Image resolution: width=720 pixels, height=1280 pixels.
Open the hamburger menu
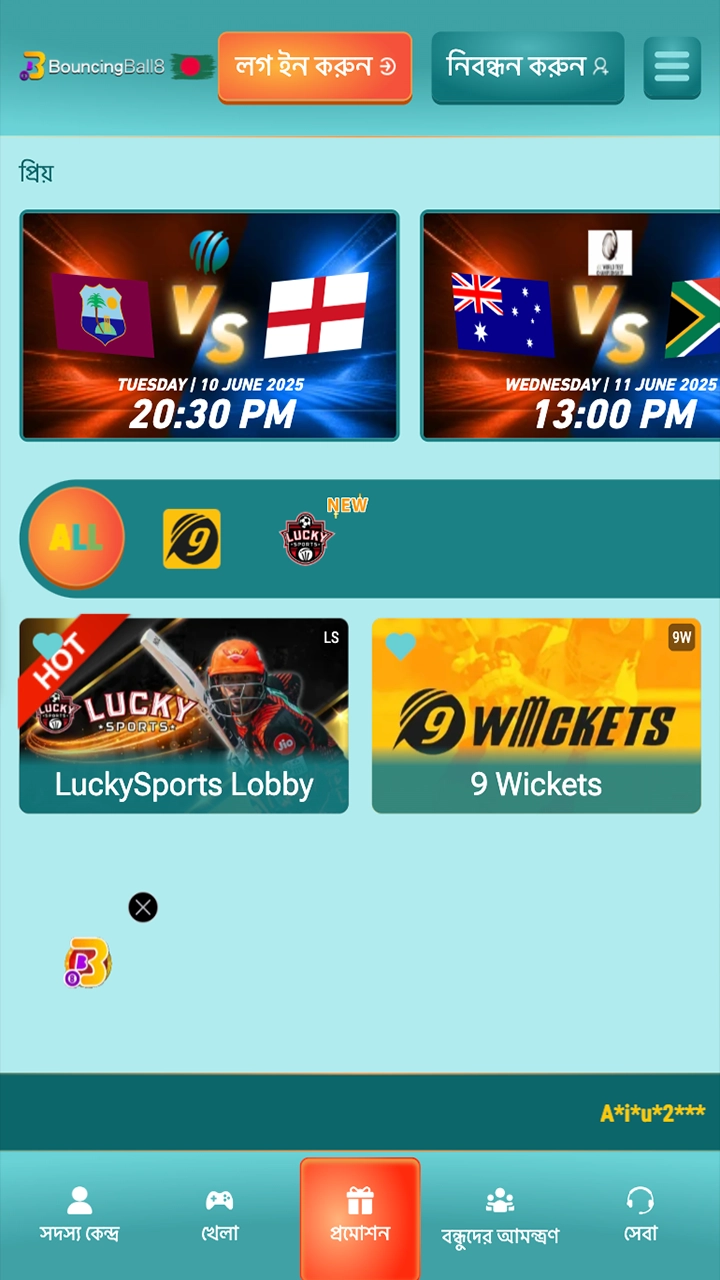pyautogui.click(x=671, y=67)
